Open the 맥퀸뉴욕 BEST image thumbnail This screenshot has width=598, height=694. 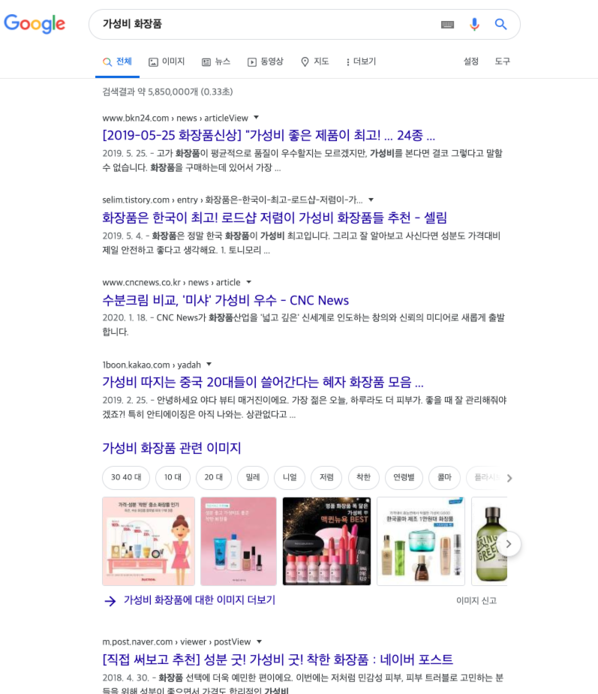[327, 541]
